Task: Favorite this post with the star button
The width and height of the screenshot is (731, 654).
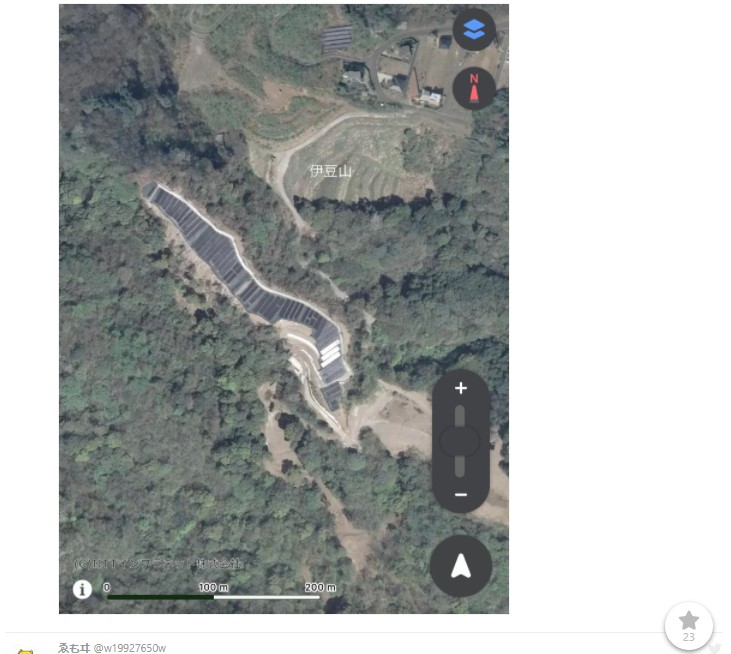Action: point(688,622)
